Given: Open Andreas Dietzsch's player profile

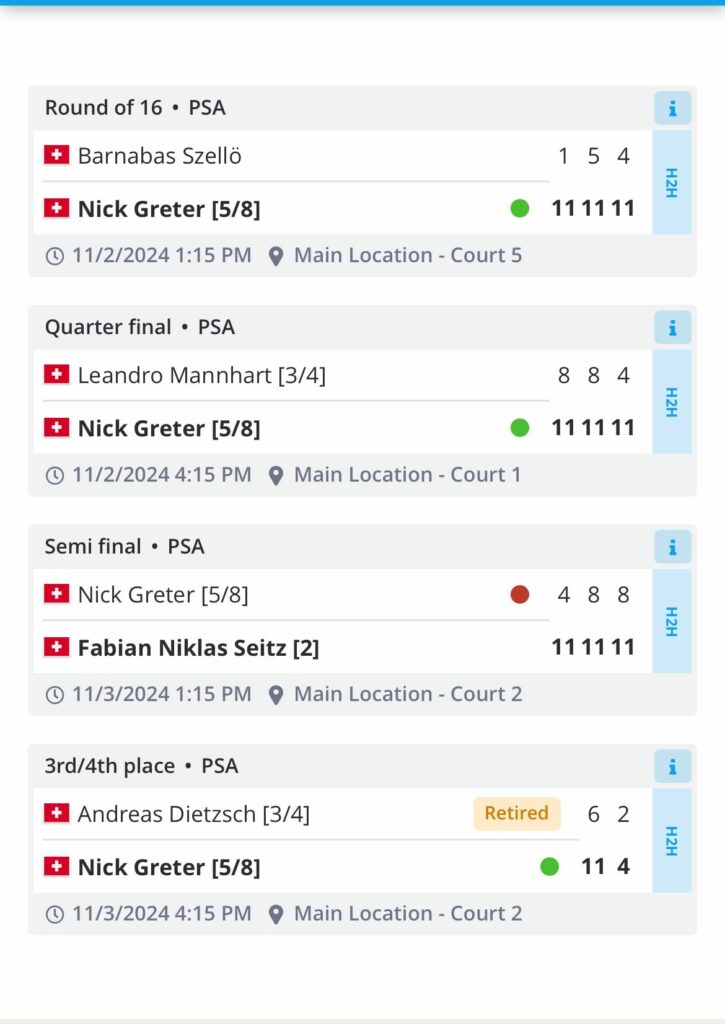Looking at the screenshot, I should point(193,814).
